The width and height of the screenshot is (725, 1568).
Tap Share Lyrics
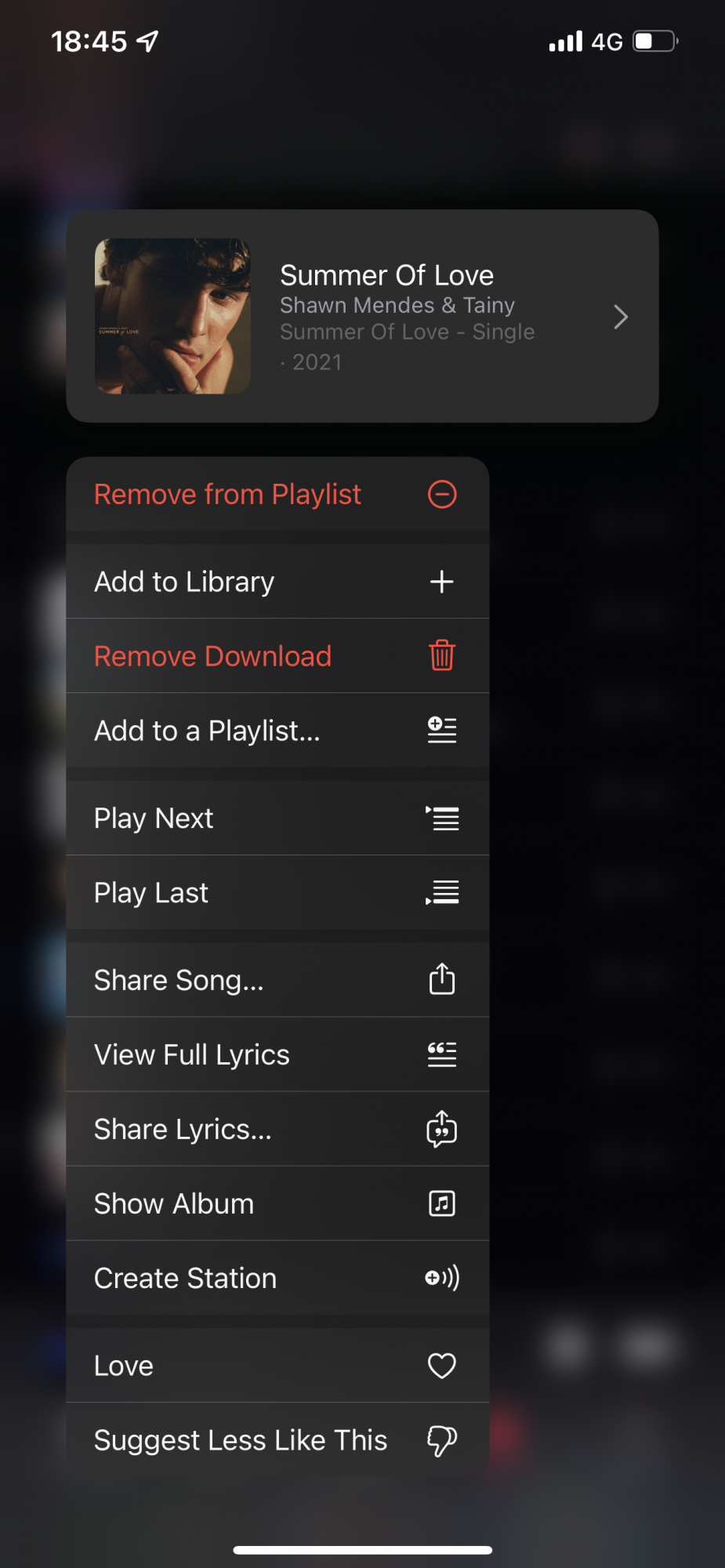(x=277, y=1129)
